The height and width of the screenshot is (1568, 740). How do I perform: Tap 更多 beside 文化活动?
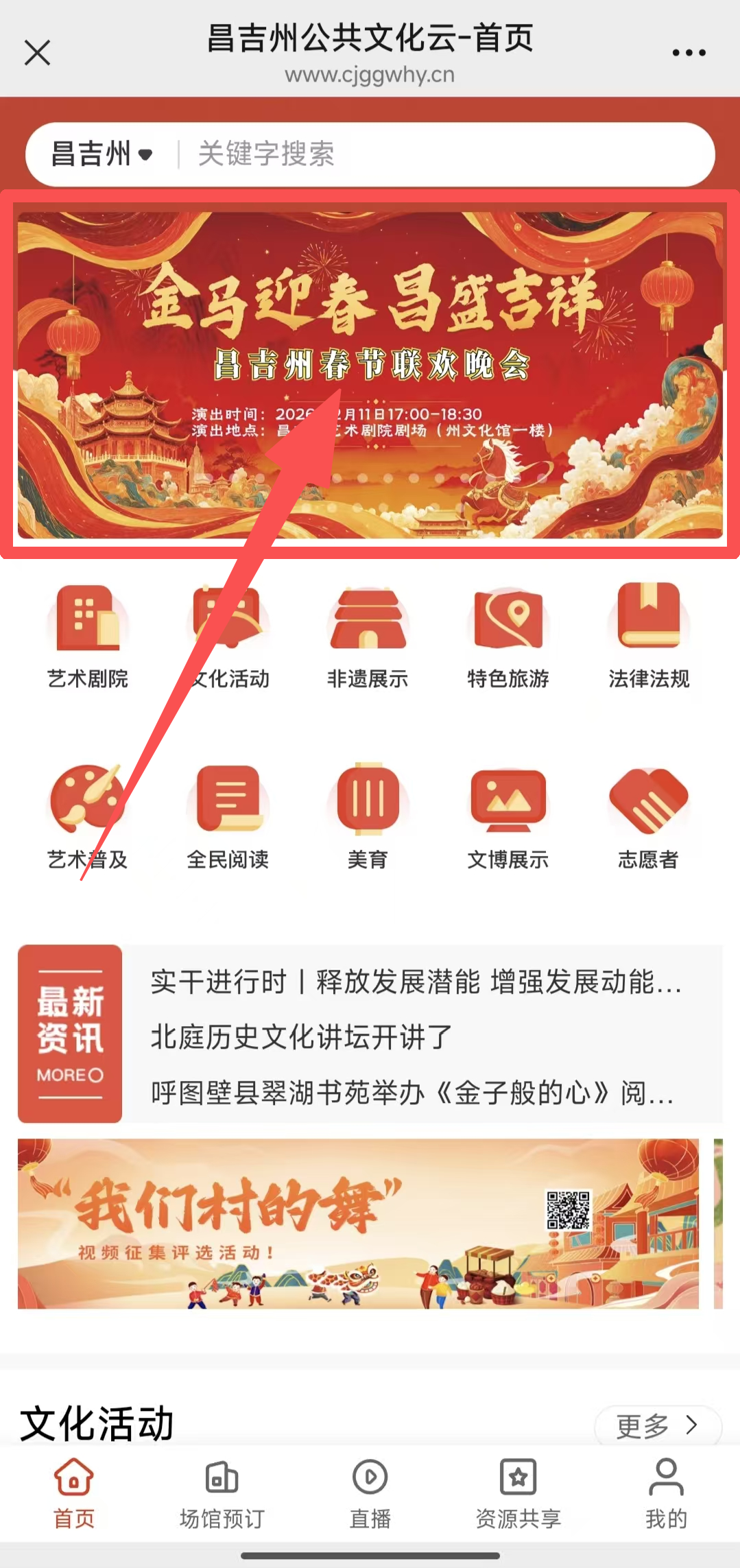(x=656, y=1426)
